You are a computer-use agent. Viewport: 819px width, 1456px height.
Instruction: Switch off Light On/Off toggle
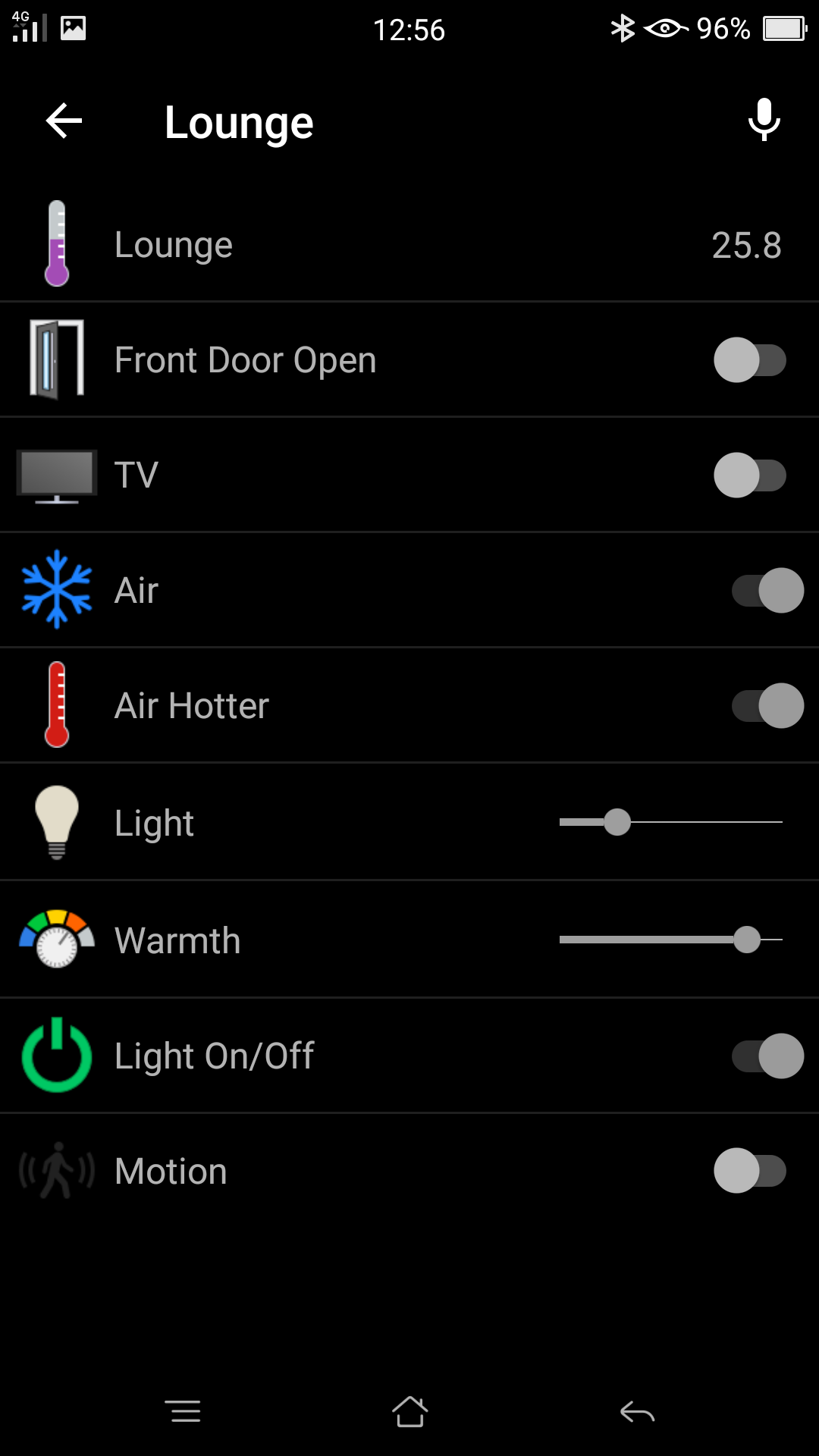click(x=767, y=1056)
